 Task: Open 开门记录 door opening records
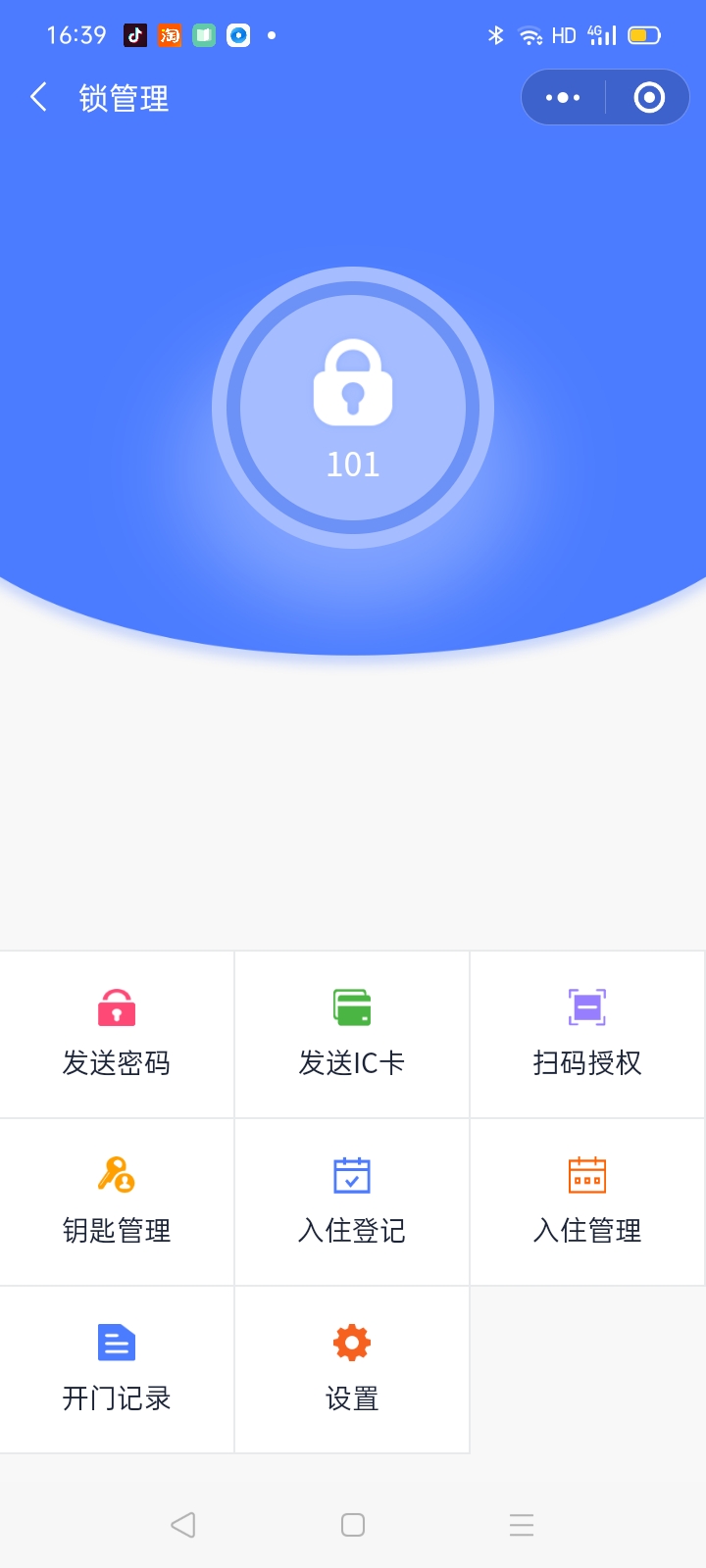point(117,1369)
